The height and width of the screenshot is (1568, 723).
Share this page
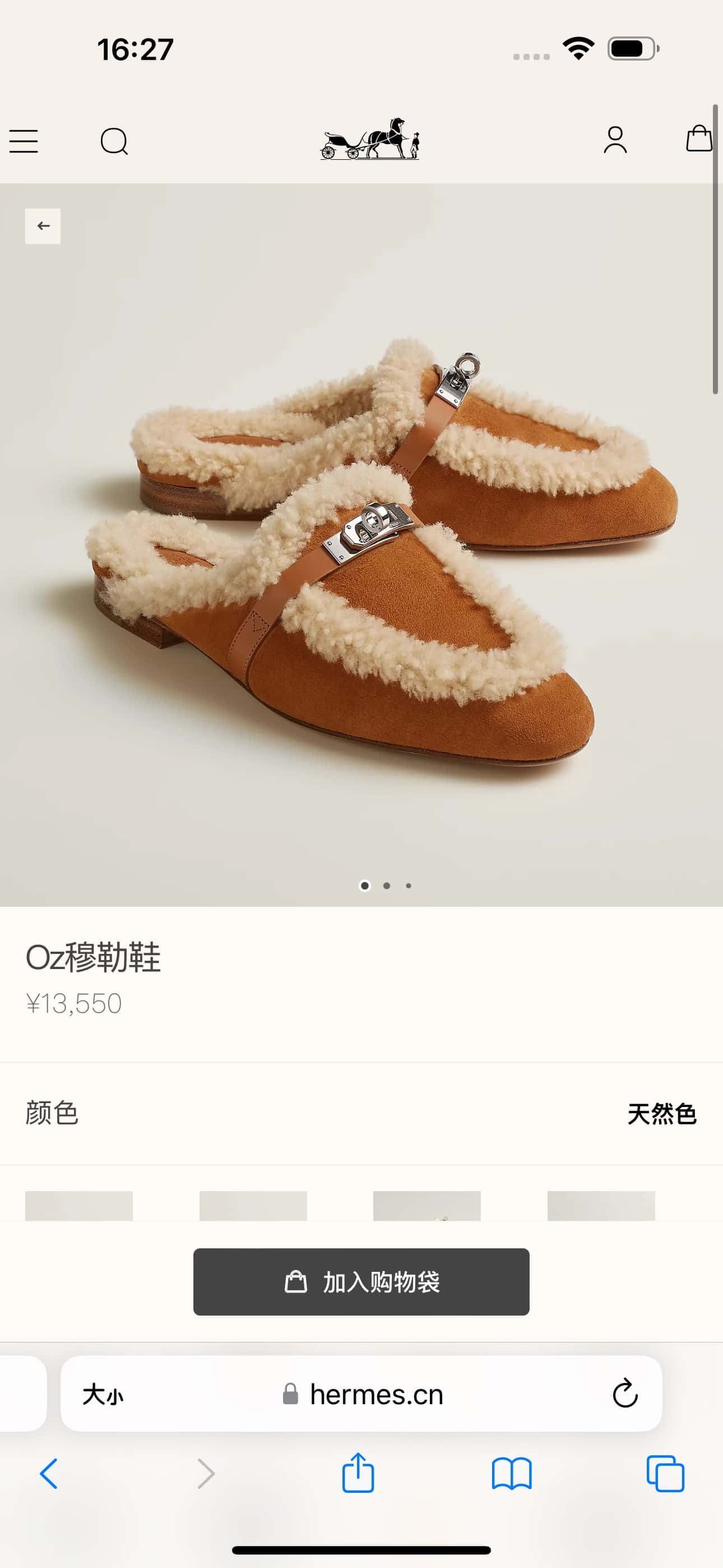pyautogui.click(x=358, y=1473)
